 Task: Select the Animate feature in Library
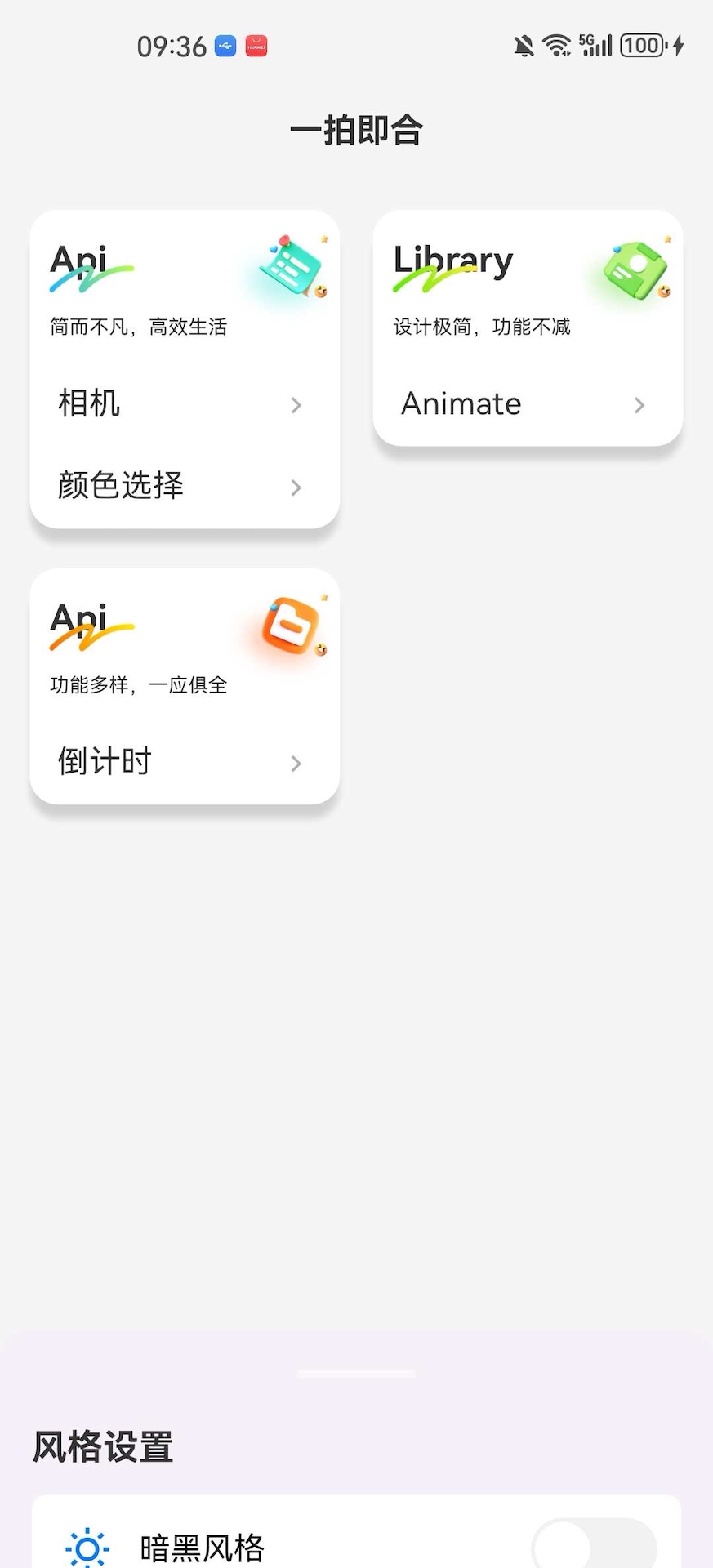tap(461, 403)
